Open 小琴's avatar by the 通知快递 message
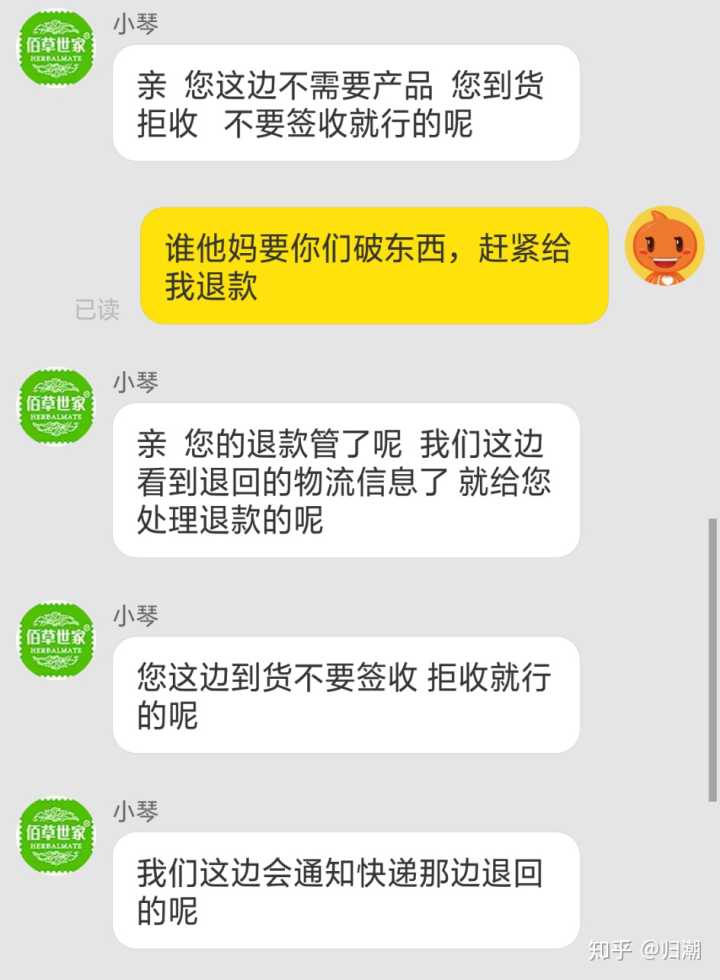The image size is (720, 980). (x=57, y=835)
